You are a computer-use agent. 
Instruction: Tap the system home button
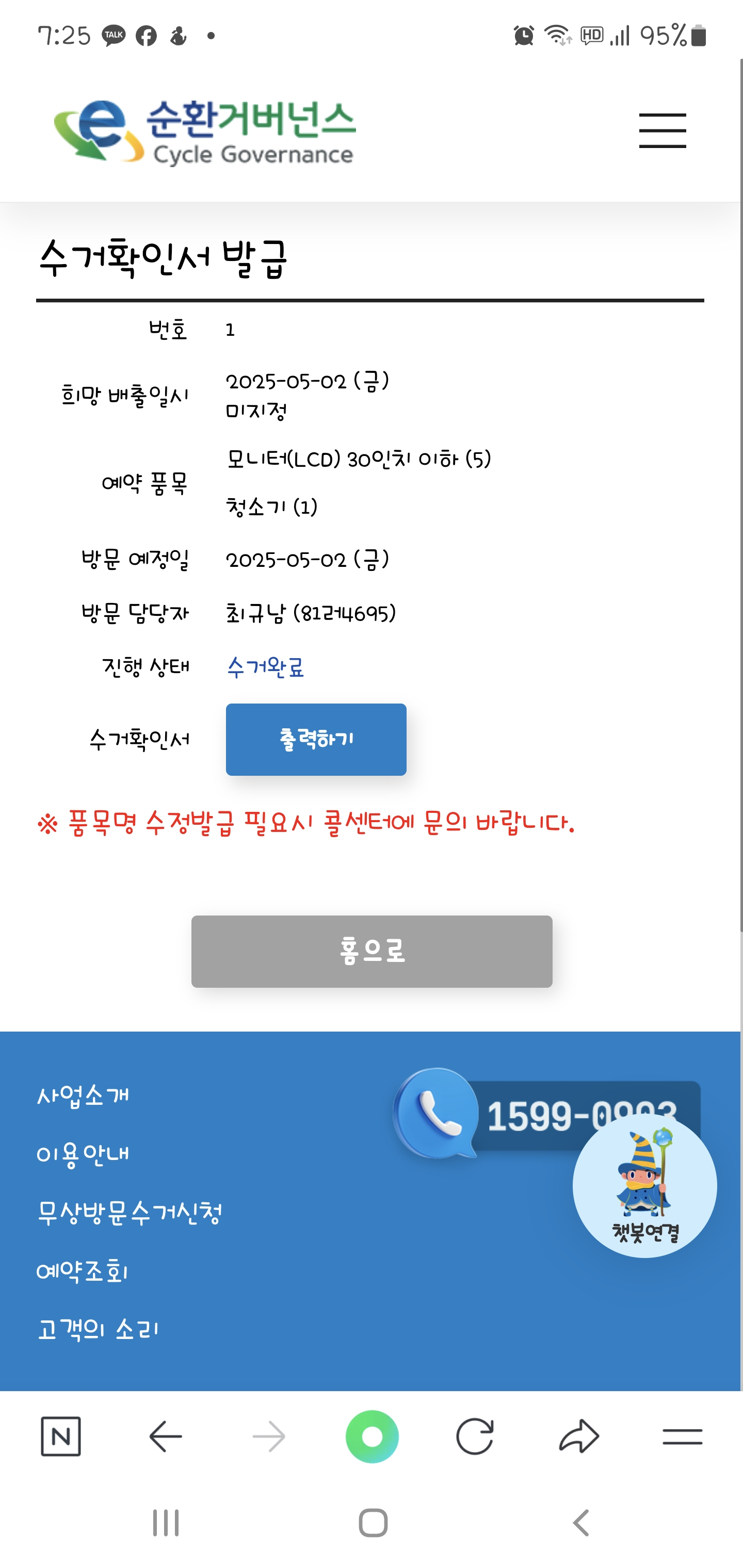pyautogui.click(x=373, y=1523)
